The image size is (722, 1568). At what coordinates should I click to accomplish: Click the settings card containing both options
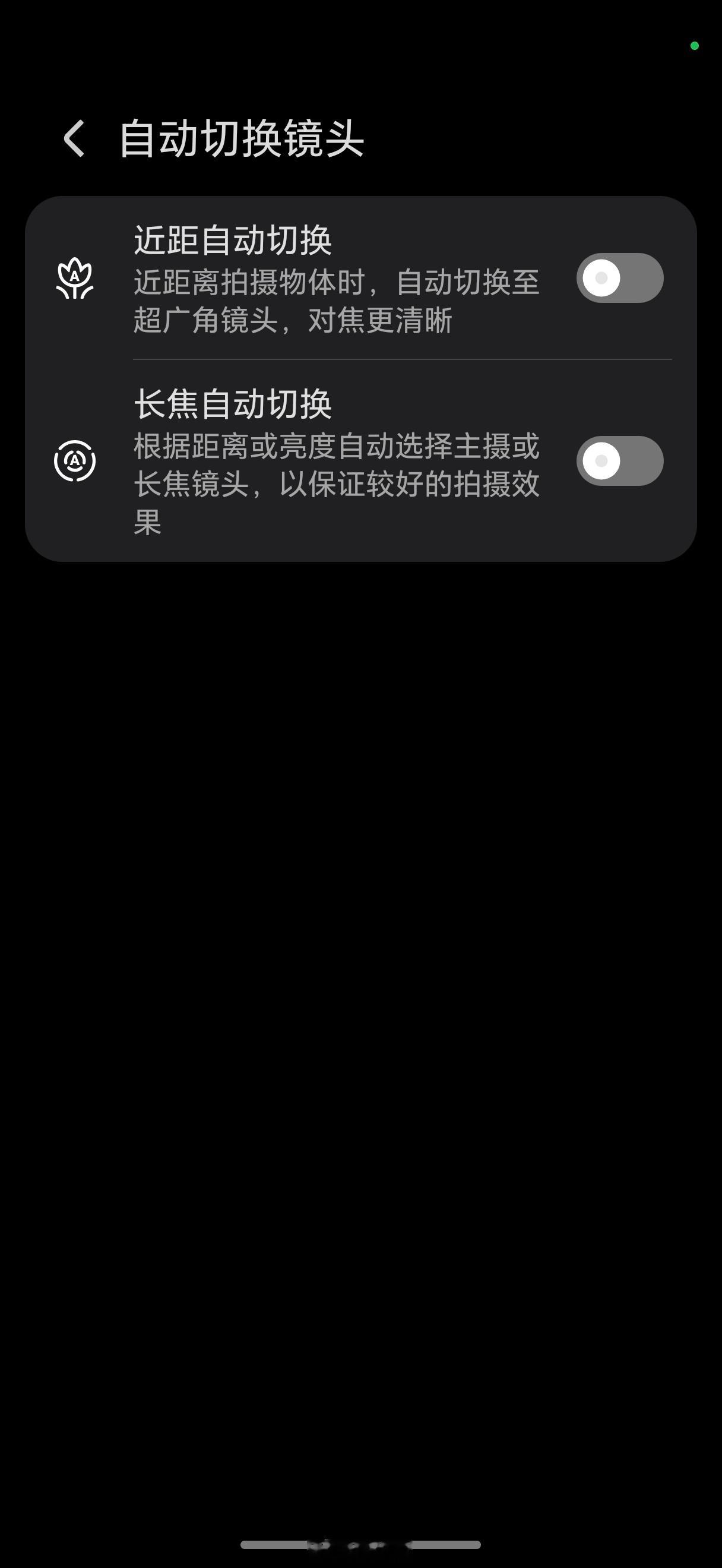[360, 377]
